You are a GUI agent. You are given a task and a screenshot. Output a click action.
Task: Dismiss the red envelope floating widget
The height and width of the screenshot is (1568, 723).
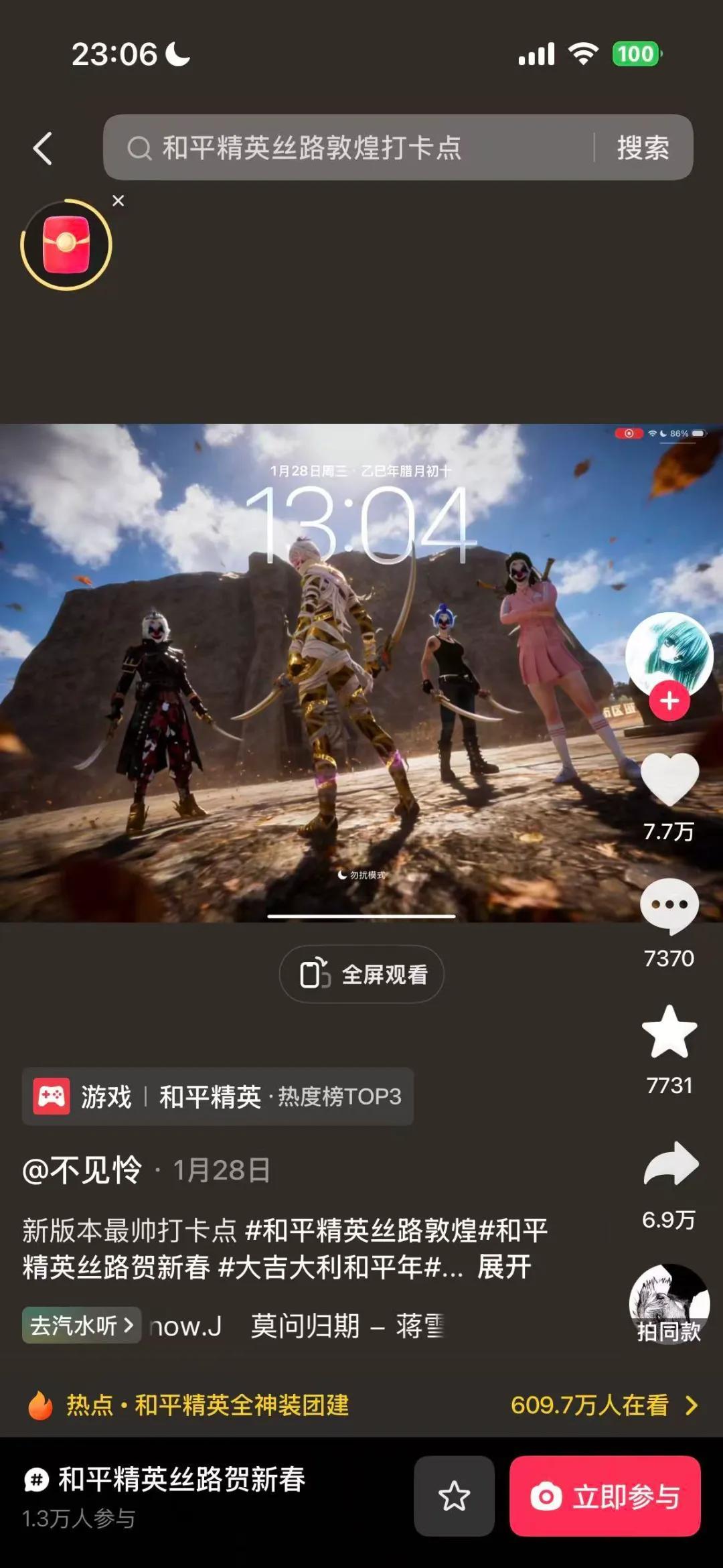pyautogui.click(x=118, y=200)
